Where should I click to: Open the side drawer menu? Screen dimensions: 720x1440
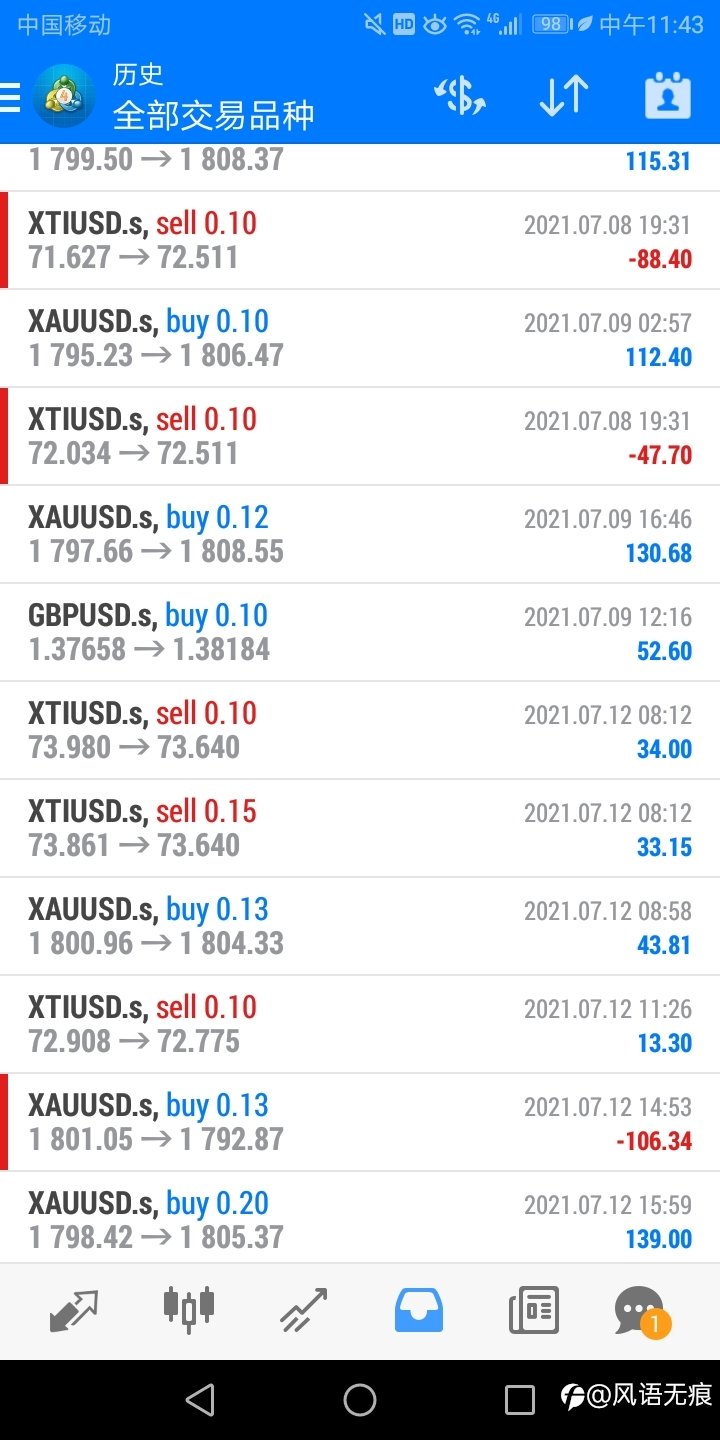coord(10,97)
